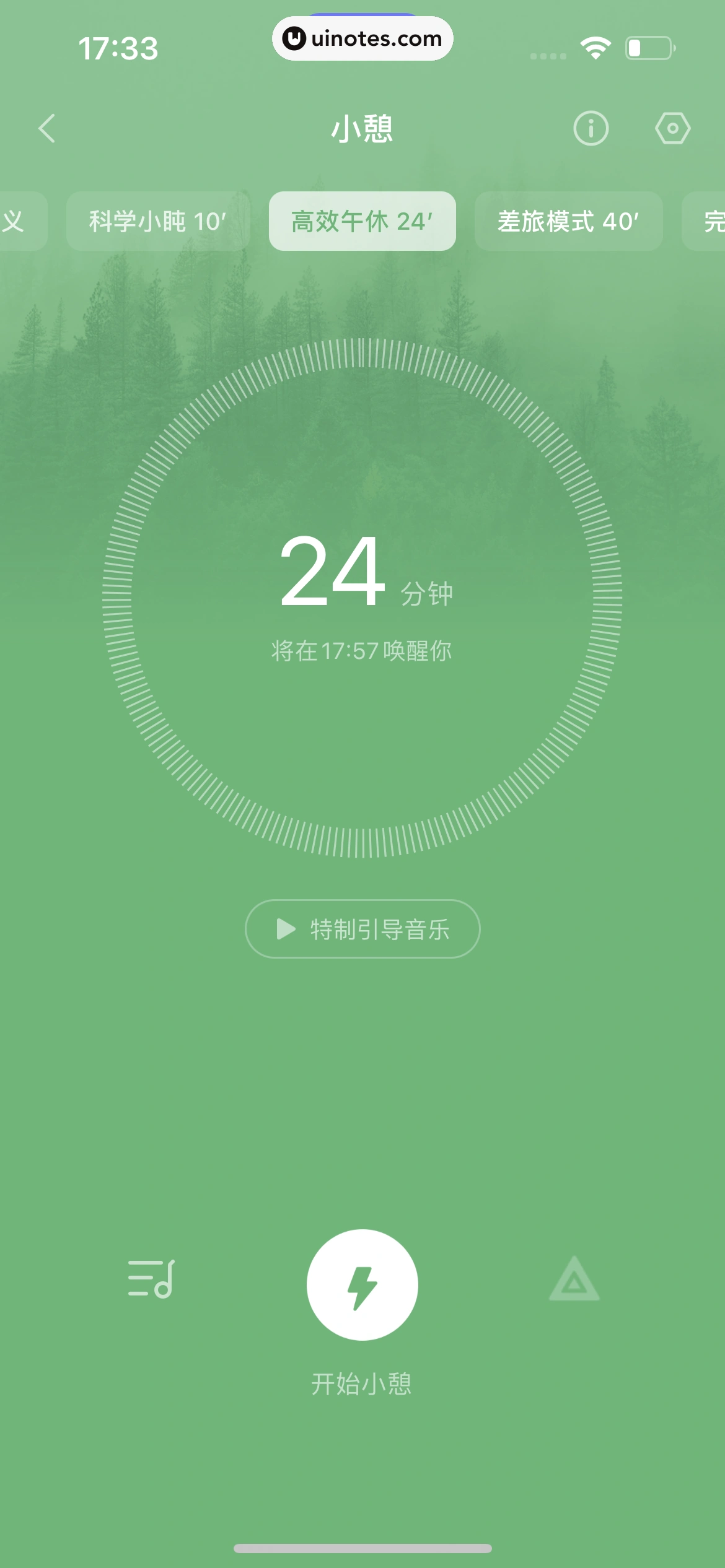Select the 科学小盹 10' preset

click(157, 221)
